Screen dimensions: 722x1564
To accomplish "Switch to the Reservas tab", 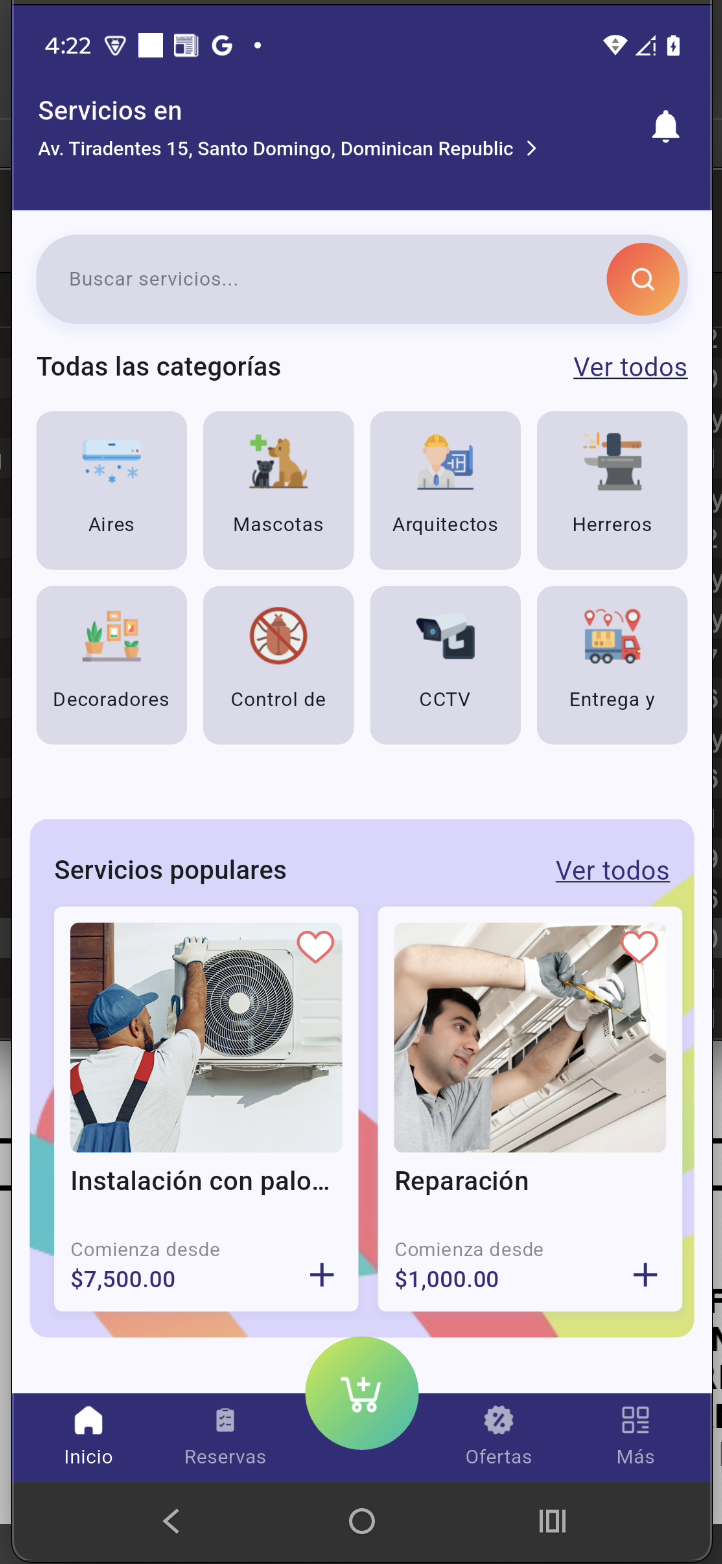I will pos(224,1436).
